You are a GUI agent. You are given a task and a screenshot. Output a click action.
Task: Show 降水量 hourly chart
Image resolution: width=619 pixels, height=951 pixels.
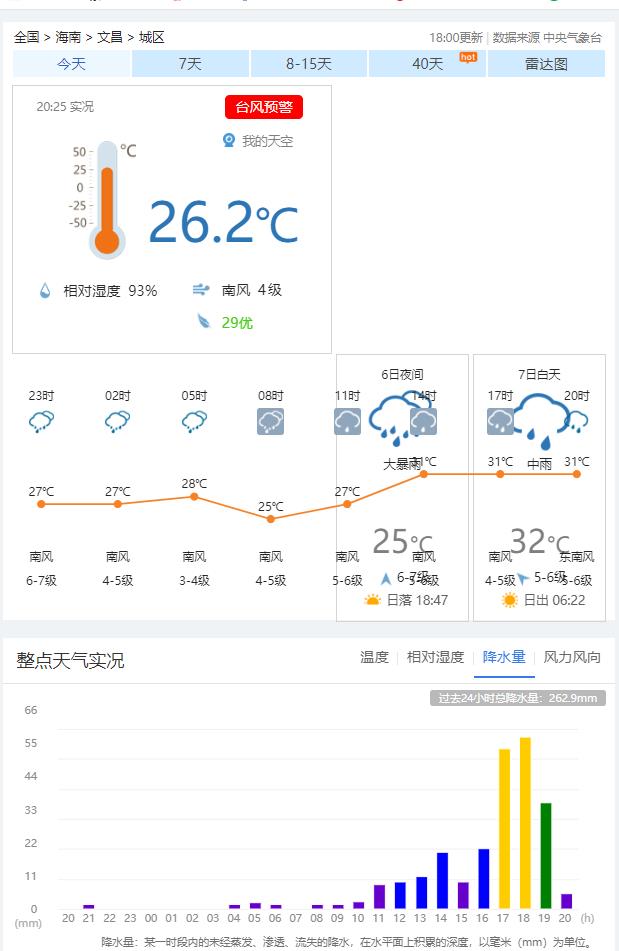[504, 657]
